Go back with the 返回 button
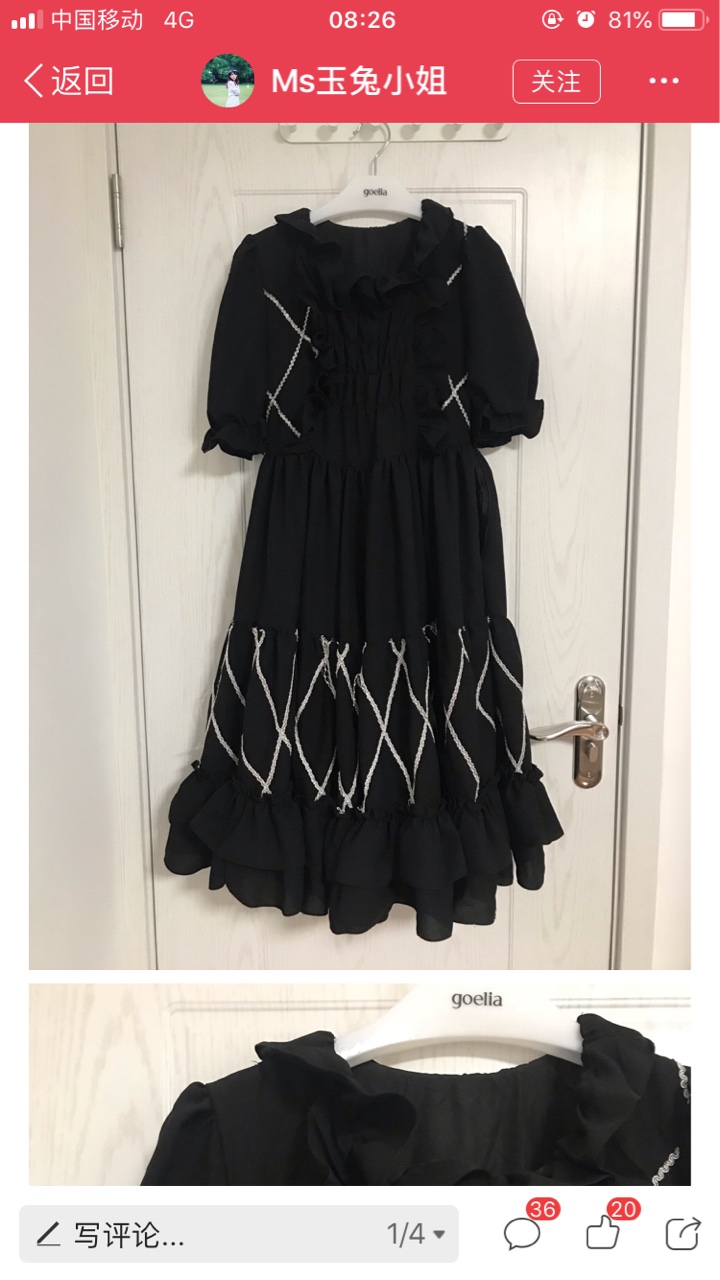The width and height of the screenshot is (720, 1280). [68, 81]
